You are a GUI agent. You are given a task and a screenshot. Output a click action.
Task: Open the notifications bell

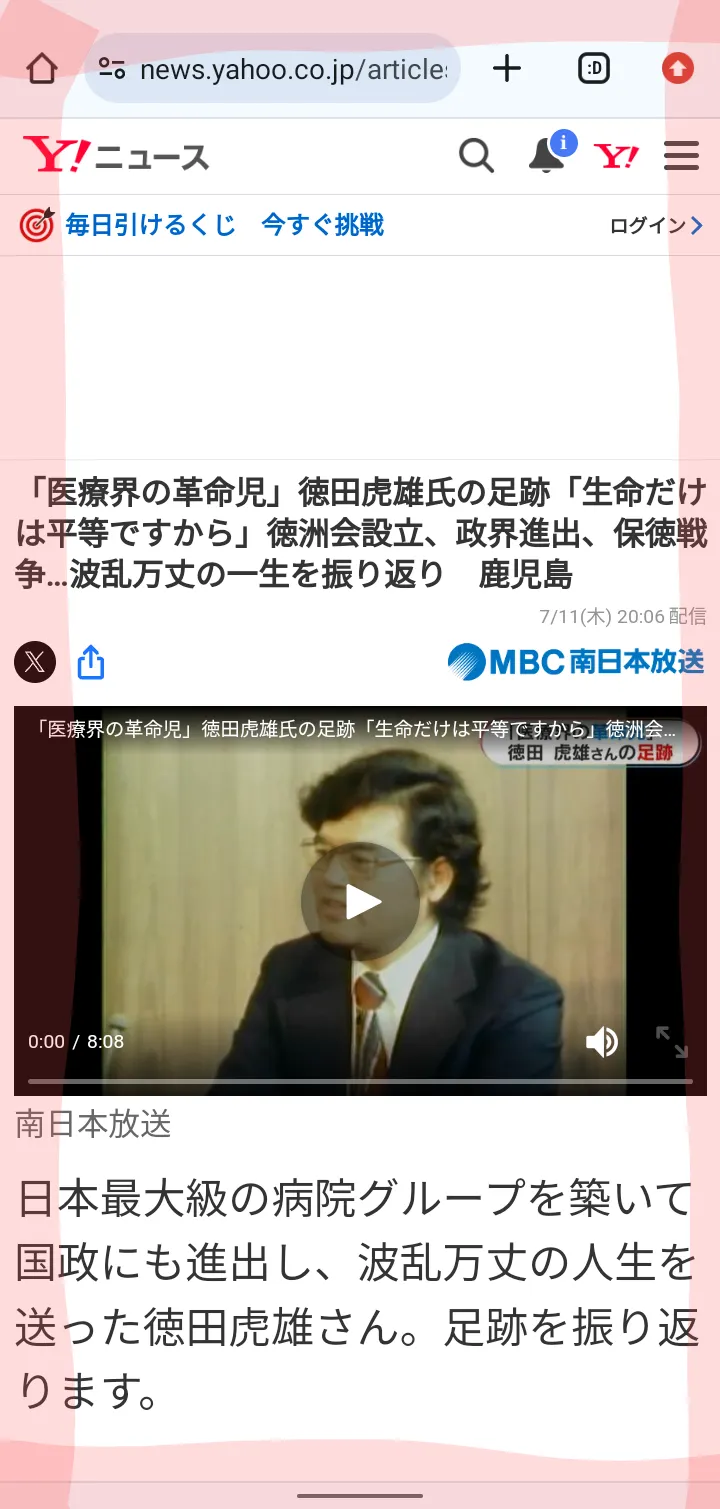click(545, 156)
